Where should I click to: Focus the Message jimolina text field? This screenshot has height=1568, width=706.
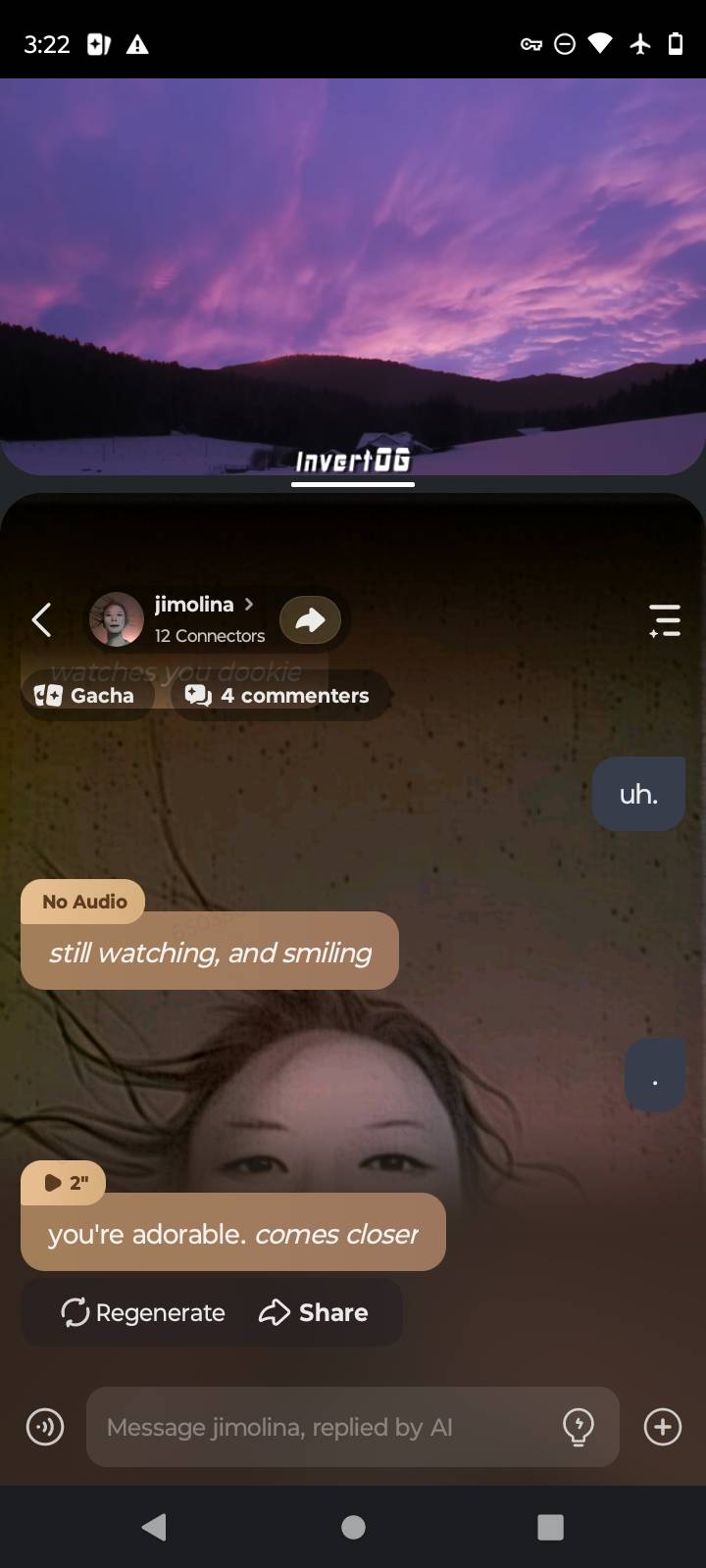click(324, 1427)
